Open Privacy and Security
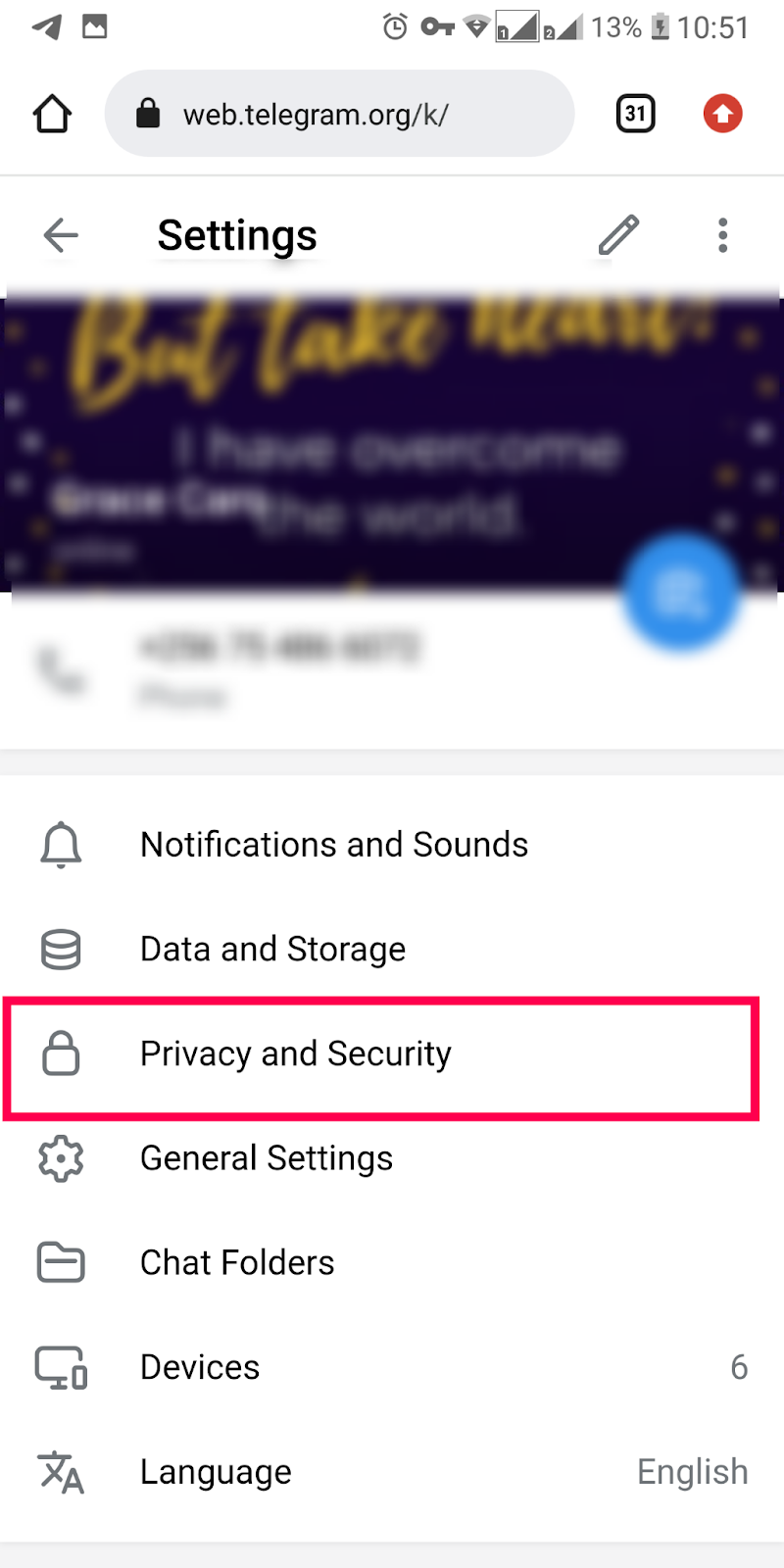The height and width of the screenshot is (1568, 784). 294,1054
